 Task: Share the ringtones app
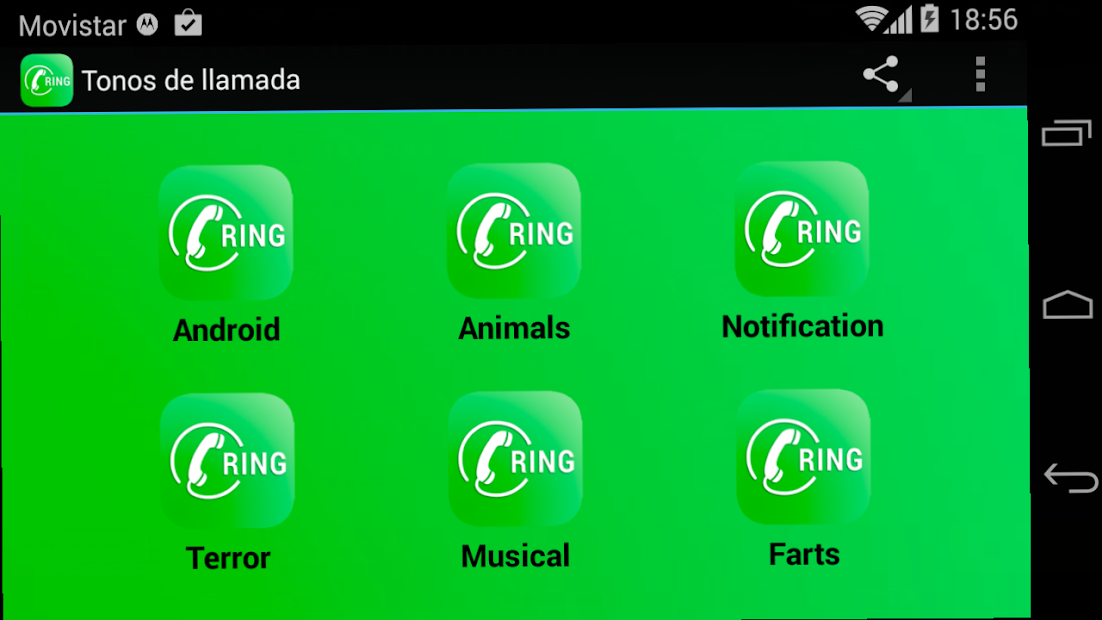(x=881, y=75)
